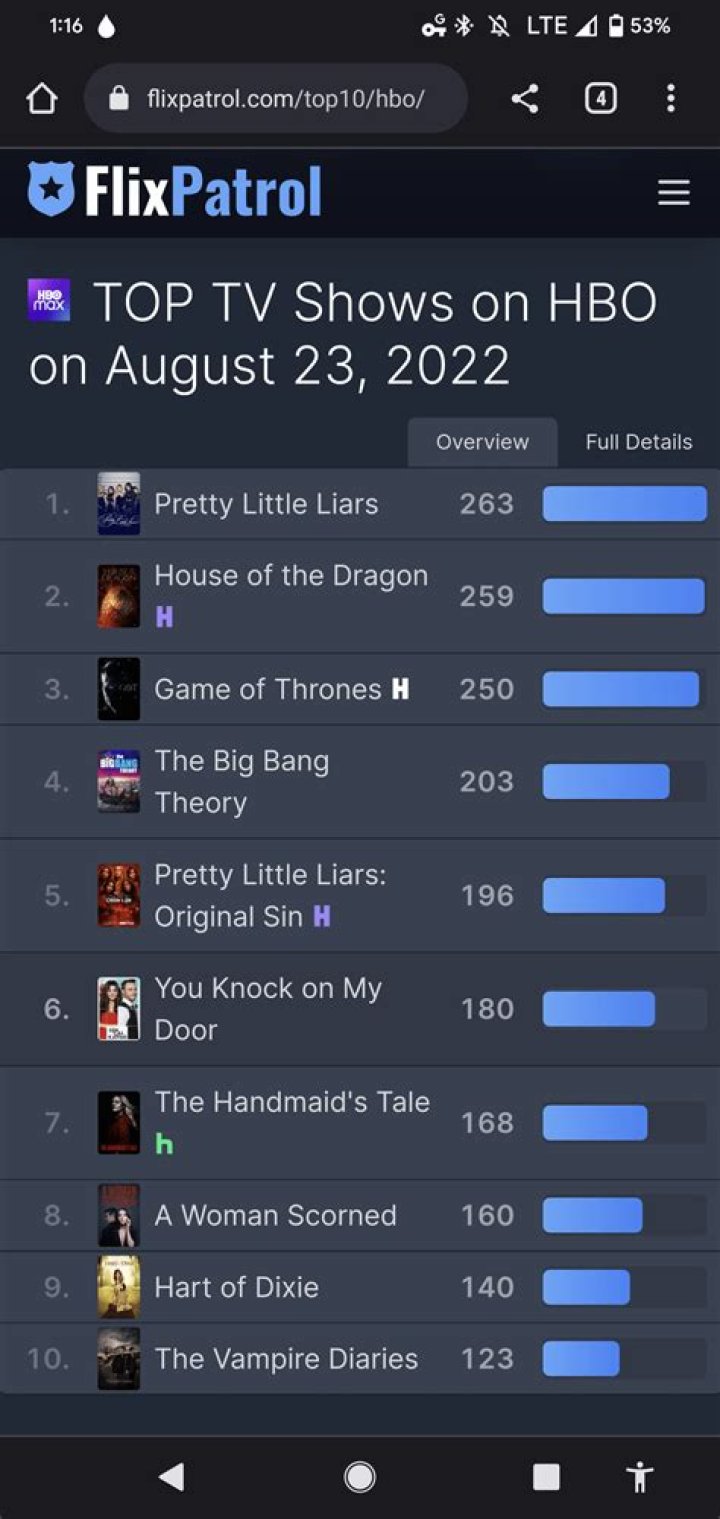View The Handmaid's Tale entry
Screen dimensions: 720x1519
pos(291,1102)
